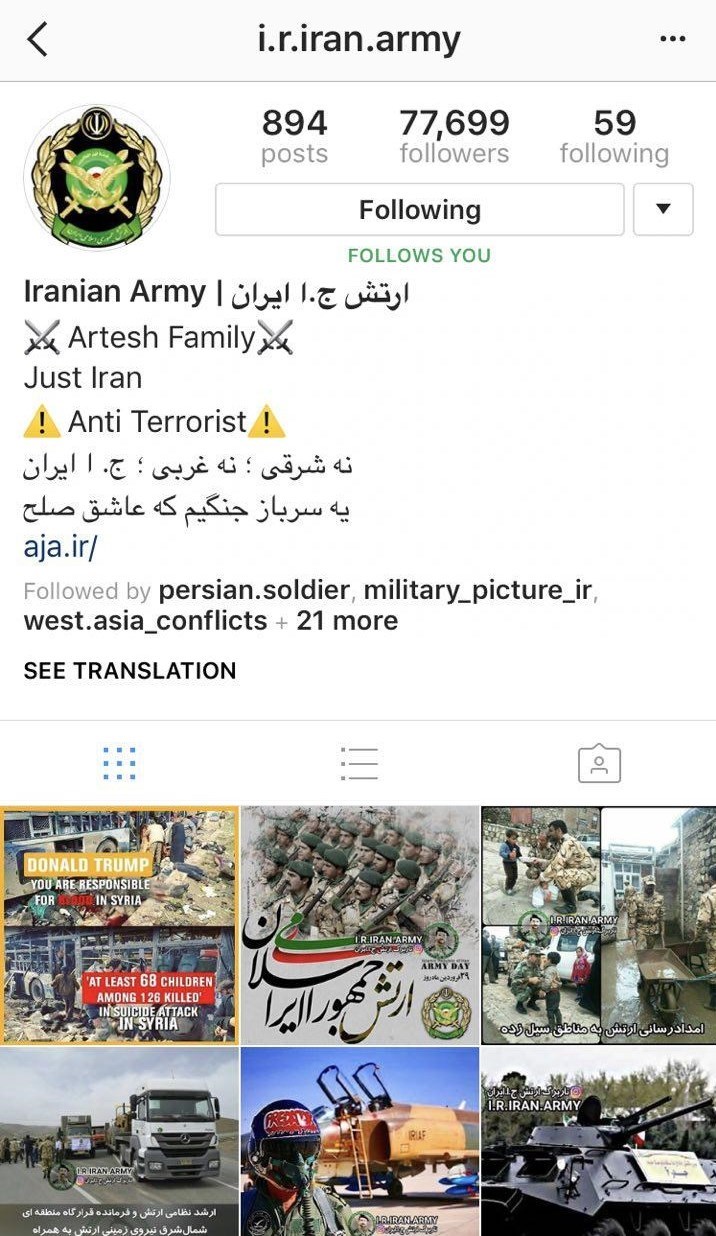
Task: Show the 21 more mutual followers
Action: point(347,621)
